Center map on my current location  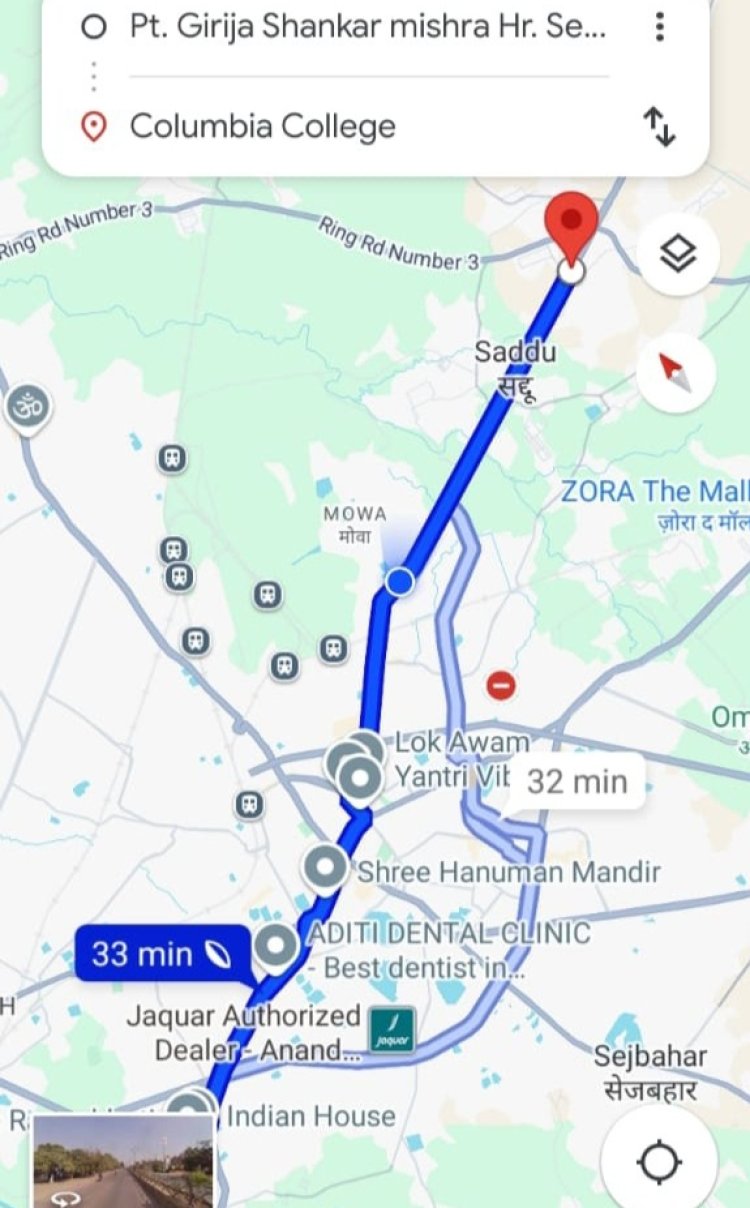pos(658,1162)
